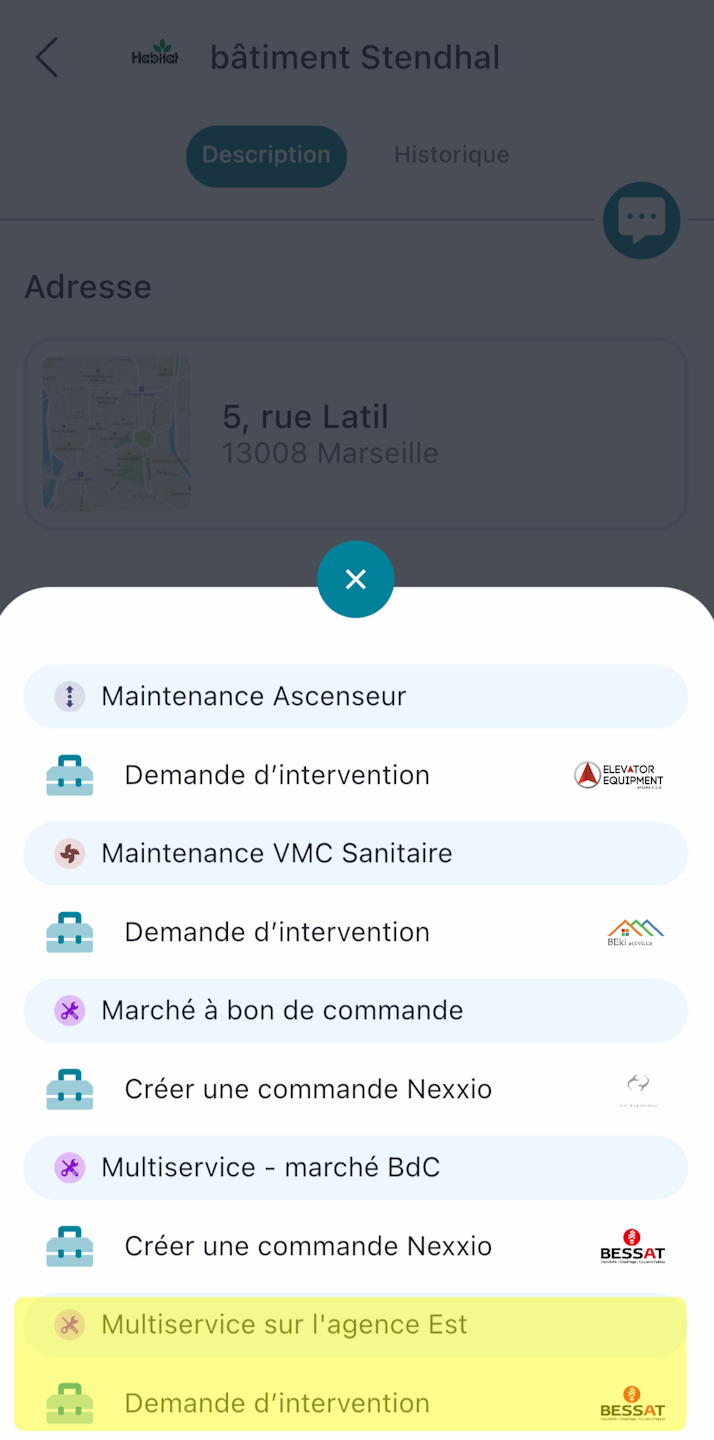714x1440 pixels.
Task: Open the 5, rue Latil address card
Action: 355,434
